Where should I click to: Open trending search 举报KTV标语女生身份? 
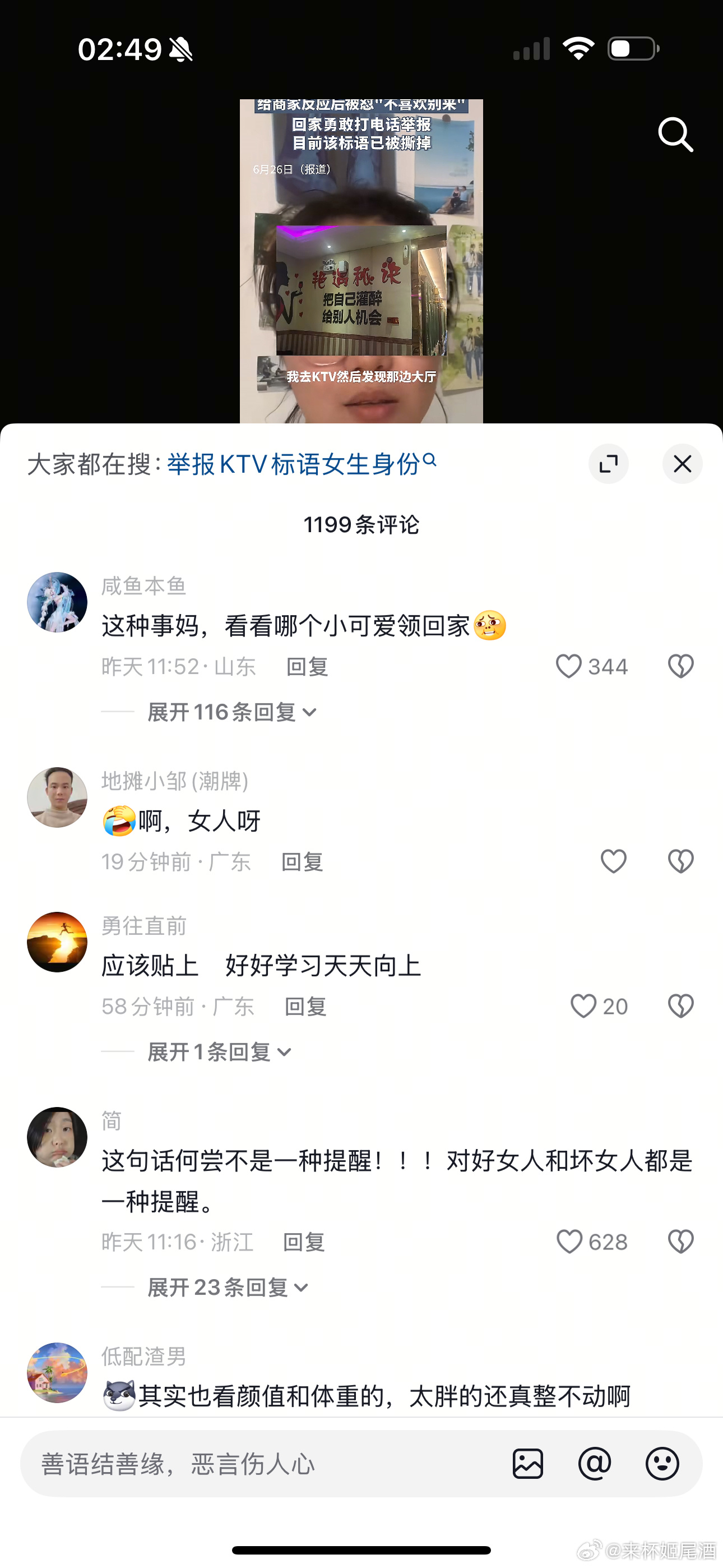(x=302, y=464)
